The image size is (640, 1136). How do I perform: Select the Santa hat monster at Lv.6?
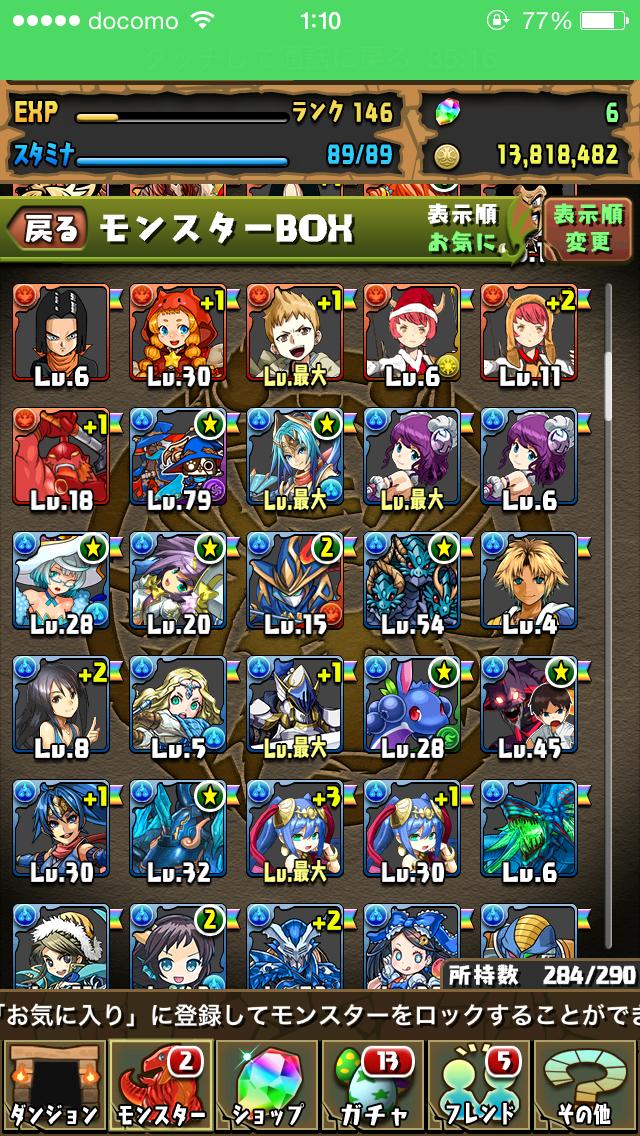point(412,333)
